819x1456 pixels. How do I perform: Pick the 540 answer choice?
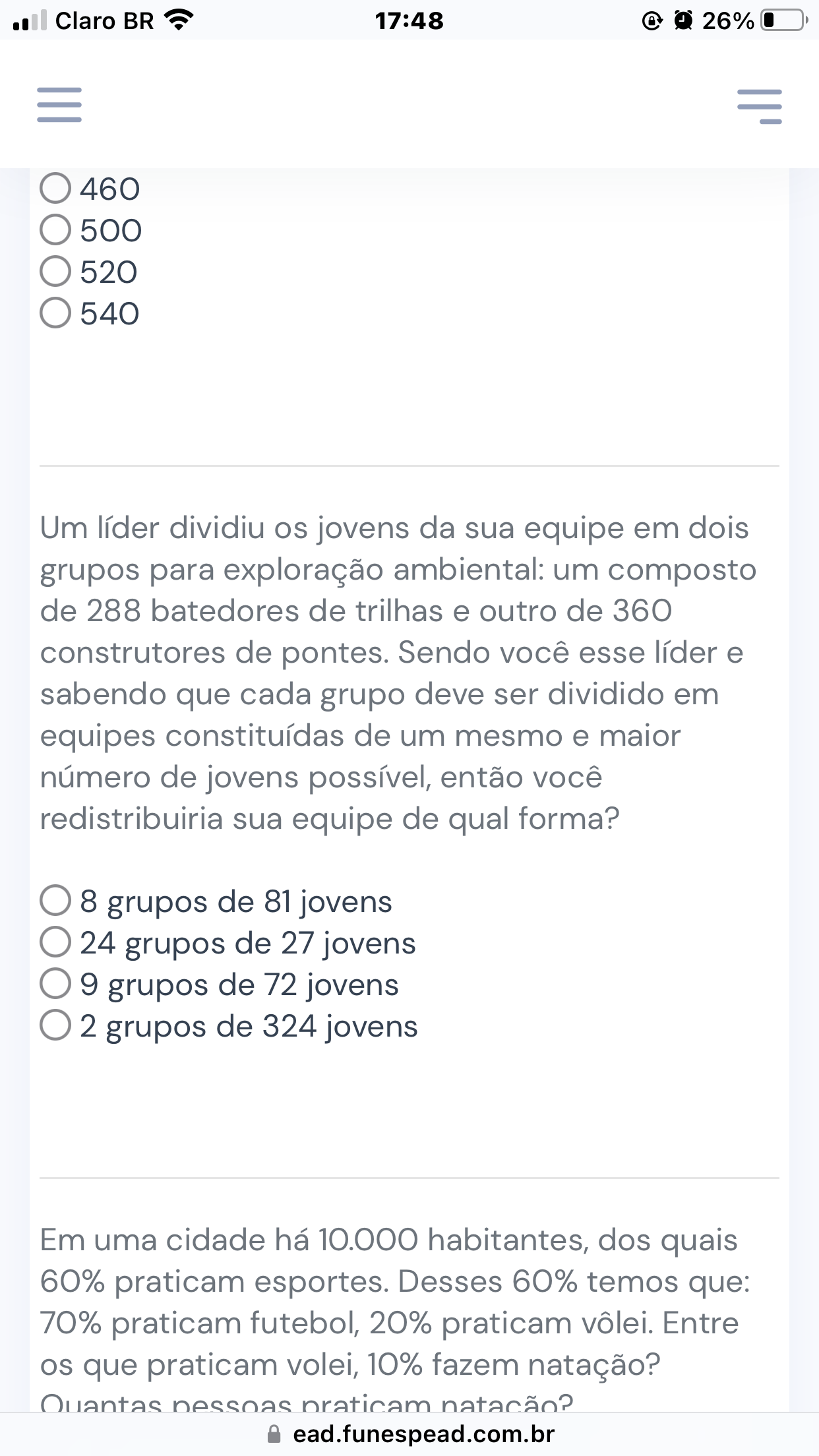pyautogui.click(x=55, y=313)
